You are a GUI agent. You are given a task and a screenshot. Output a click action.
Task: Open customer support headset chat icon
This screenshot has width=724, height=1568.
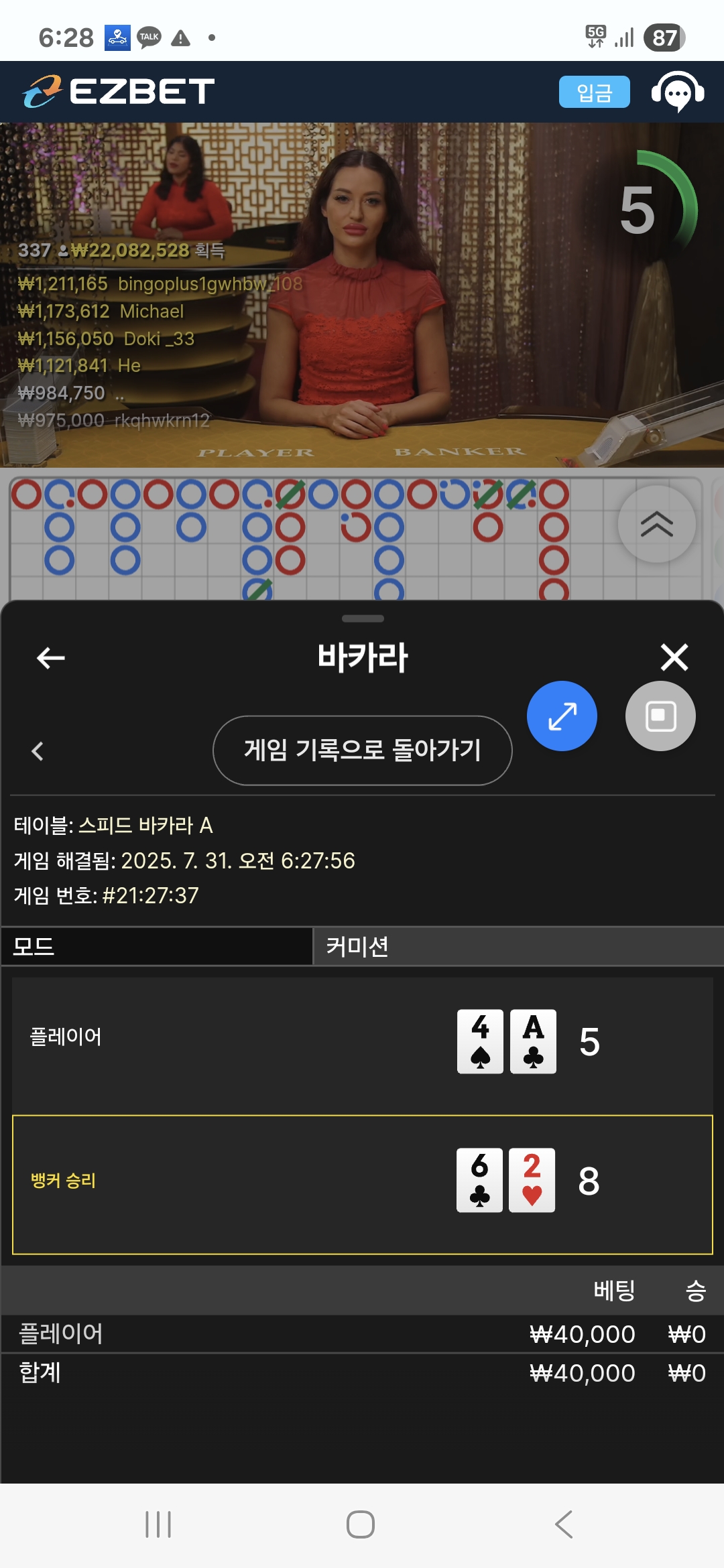pyautogui.click(x=677, y=92)
